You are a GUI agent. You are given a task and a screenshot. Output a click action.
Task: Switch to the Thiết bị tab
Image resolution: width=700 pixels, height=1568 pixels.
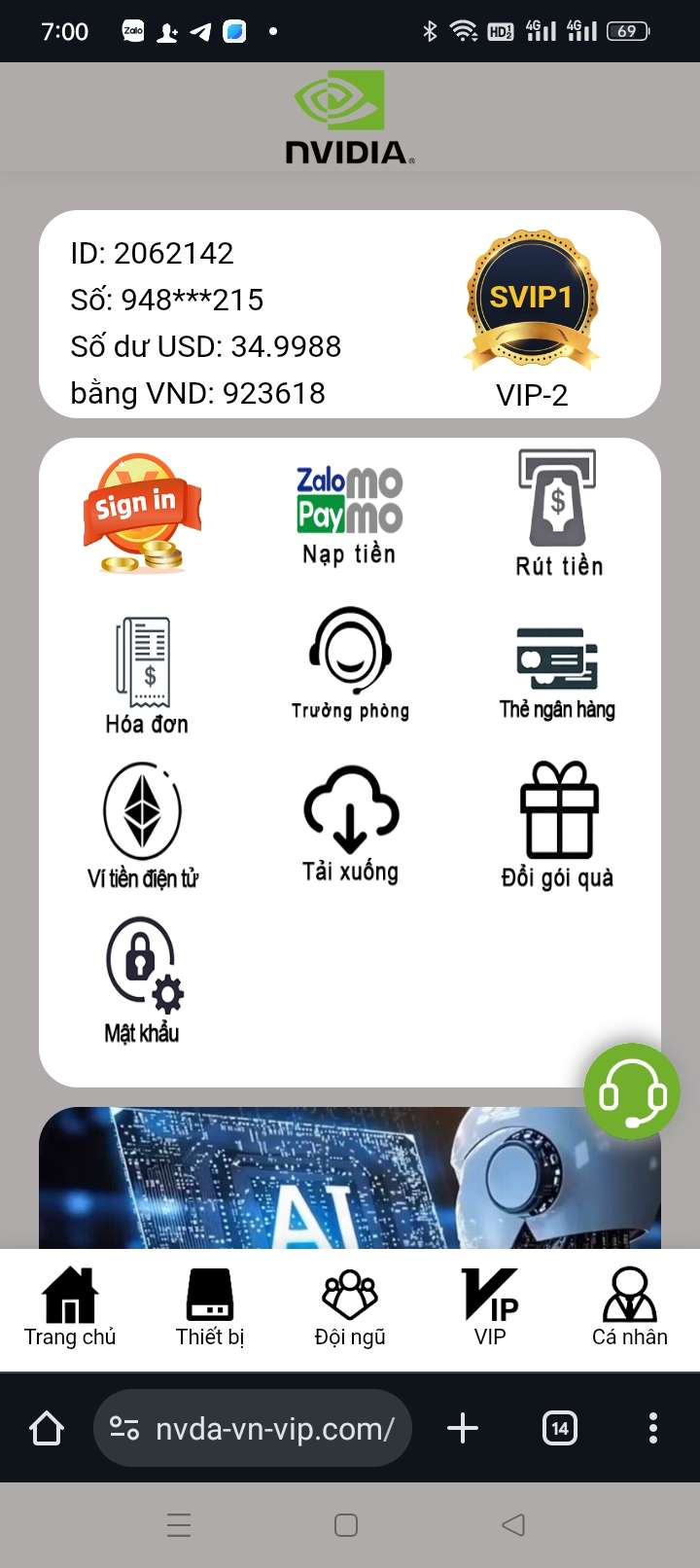[x=210, y=1308]
